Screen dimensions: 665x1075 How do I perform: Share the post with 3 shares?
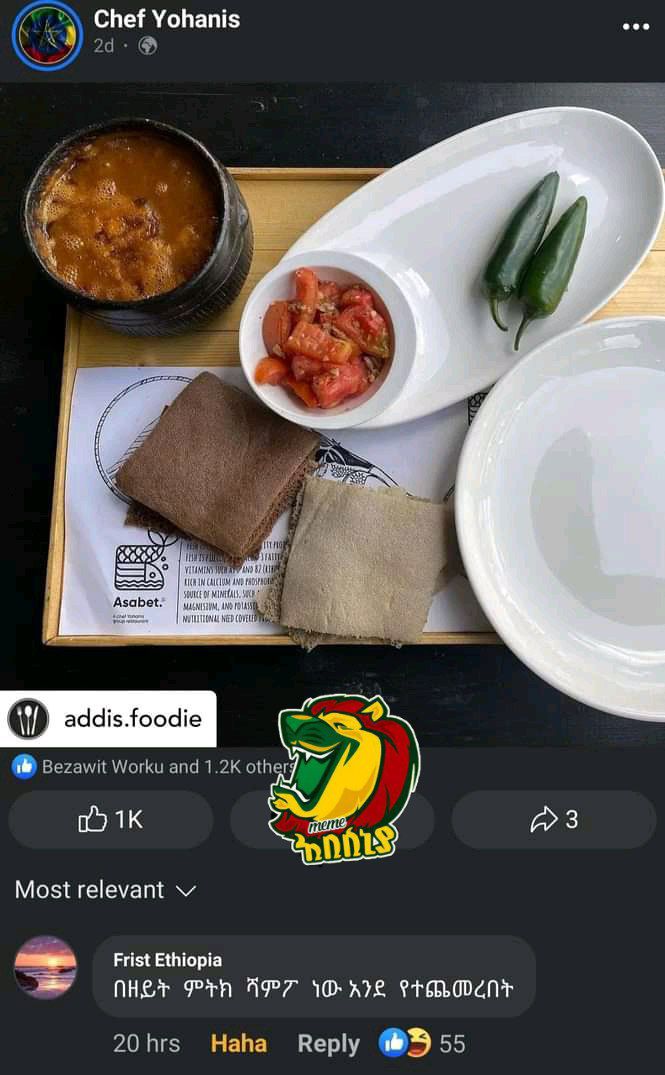point(554,819)
